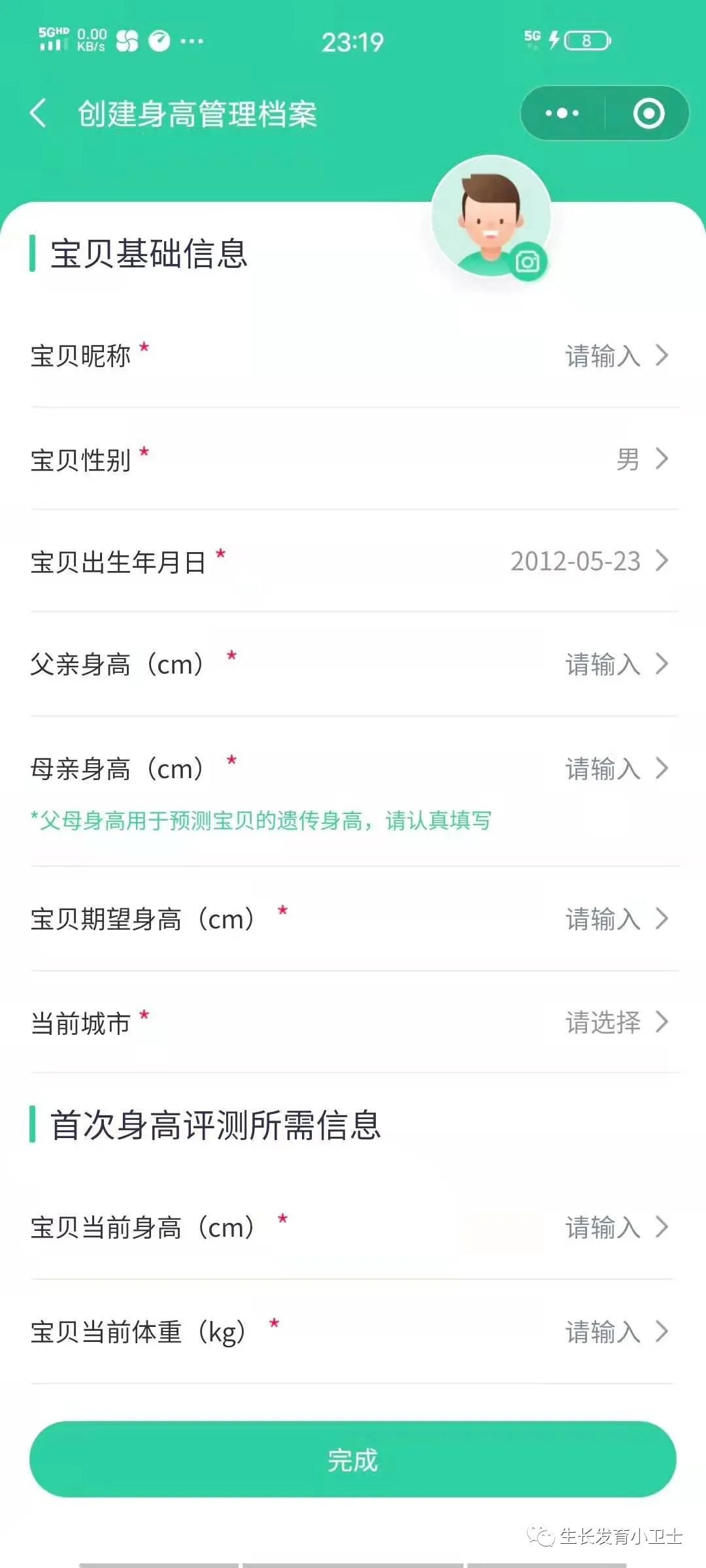Choose 当前城市
This screenshot has width=706, height=1568.
coord(601,1022)
